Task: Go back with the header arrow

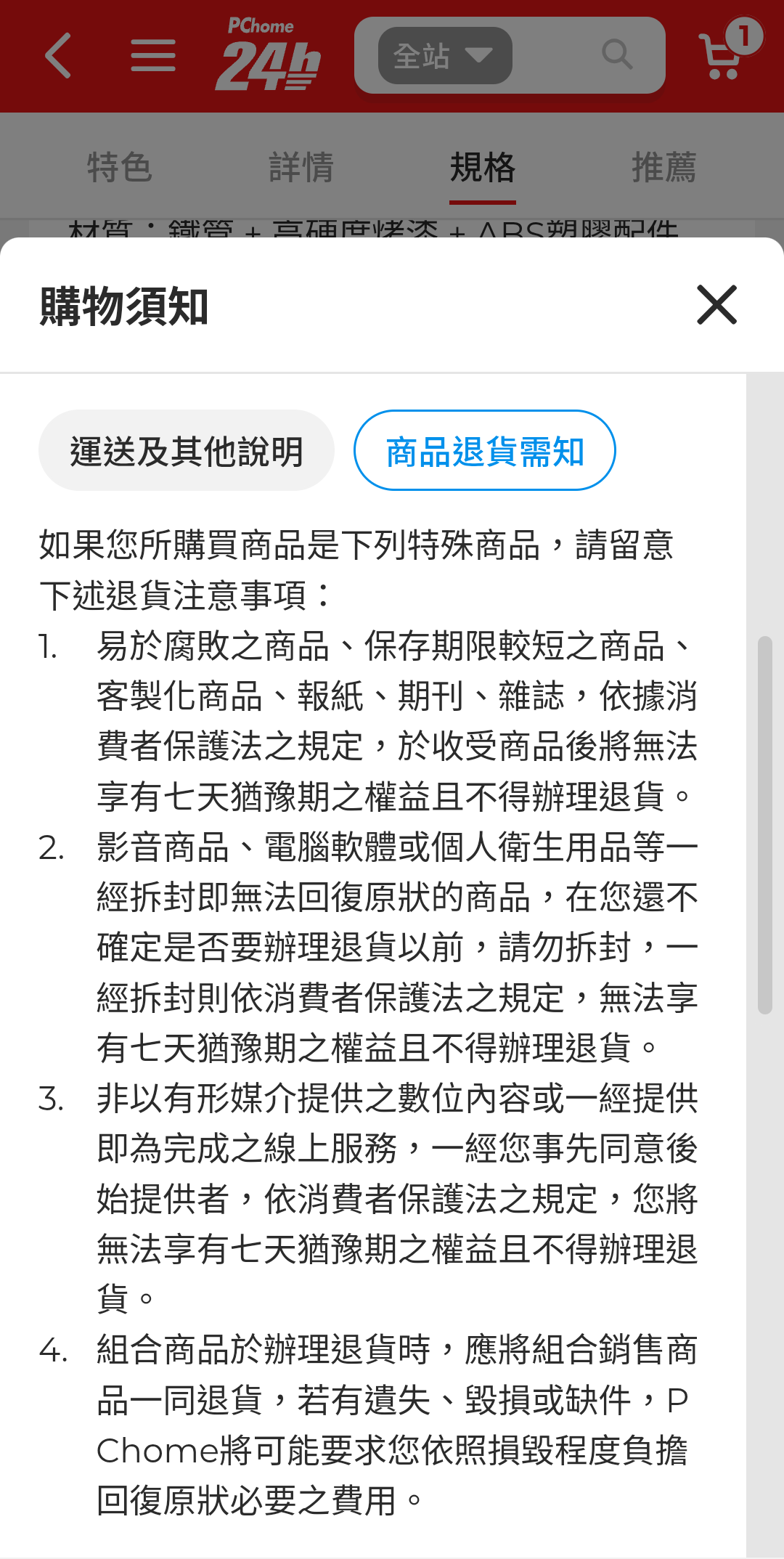Action: click(x=58, y=55)
